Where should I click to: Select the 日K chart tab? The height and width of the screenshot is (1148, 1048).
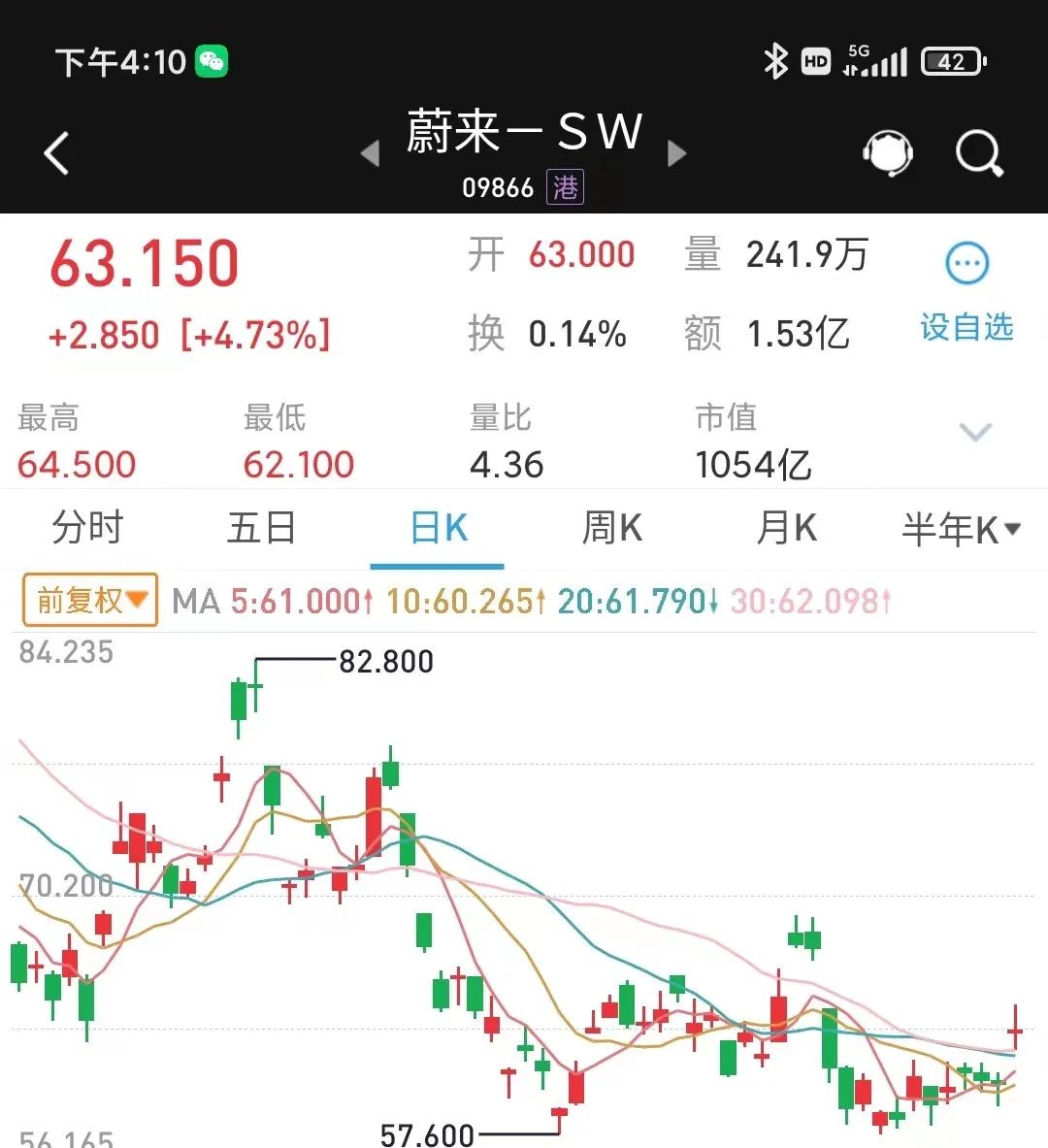439,529
